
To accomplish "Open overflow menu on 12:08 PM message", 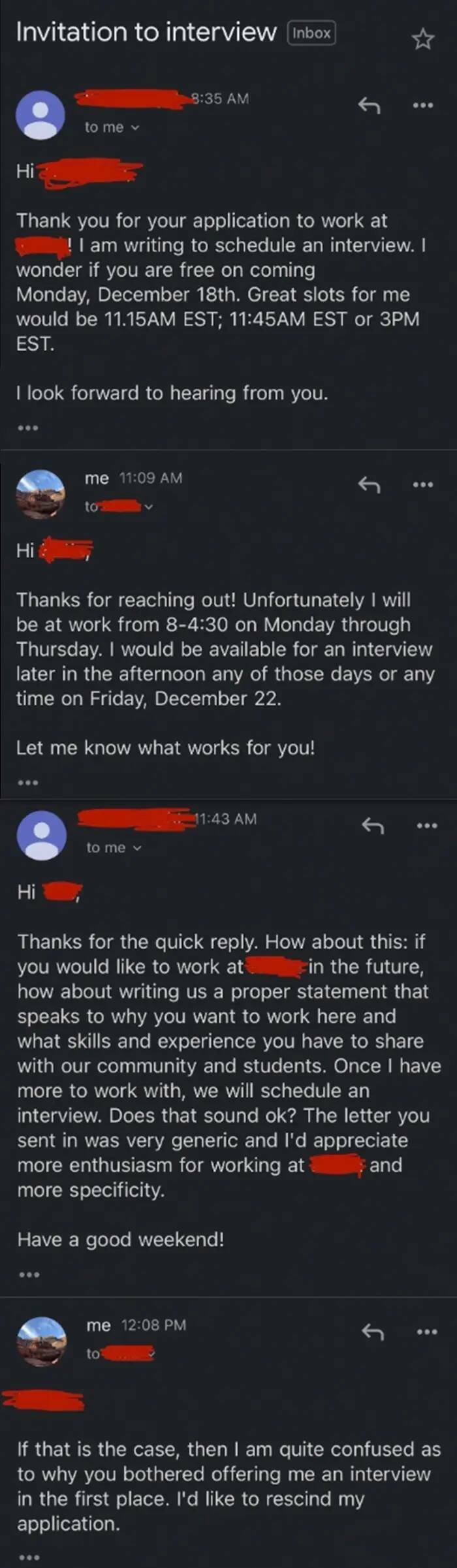I will 426,1332.
